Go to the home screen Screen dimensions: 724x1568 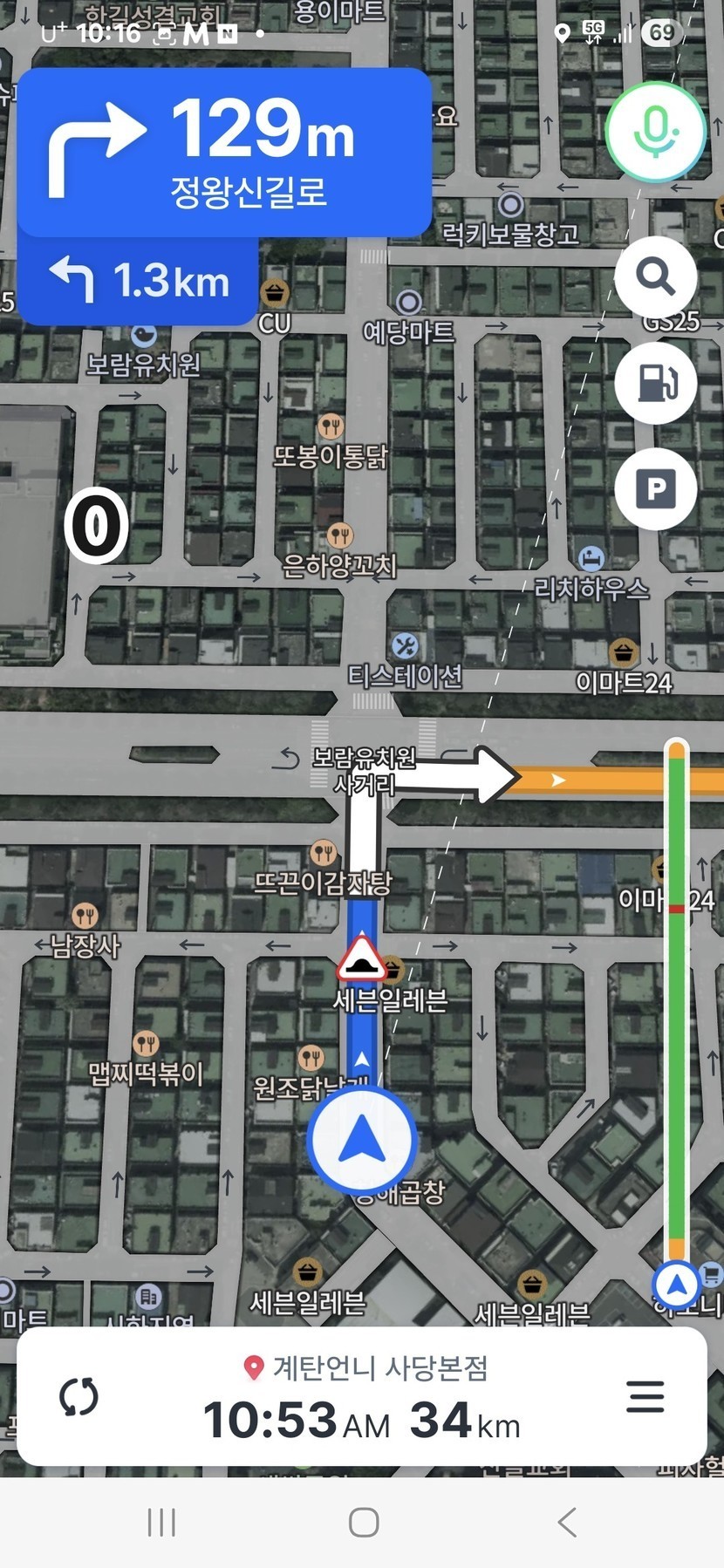363,1523
